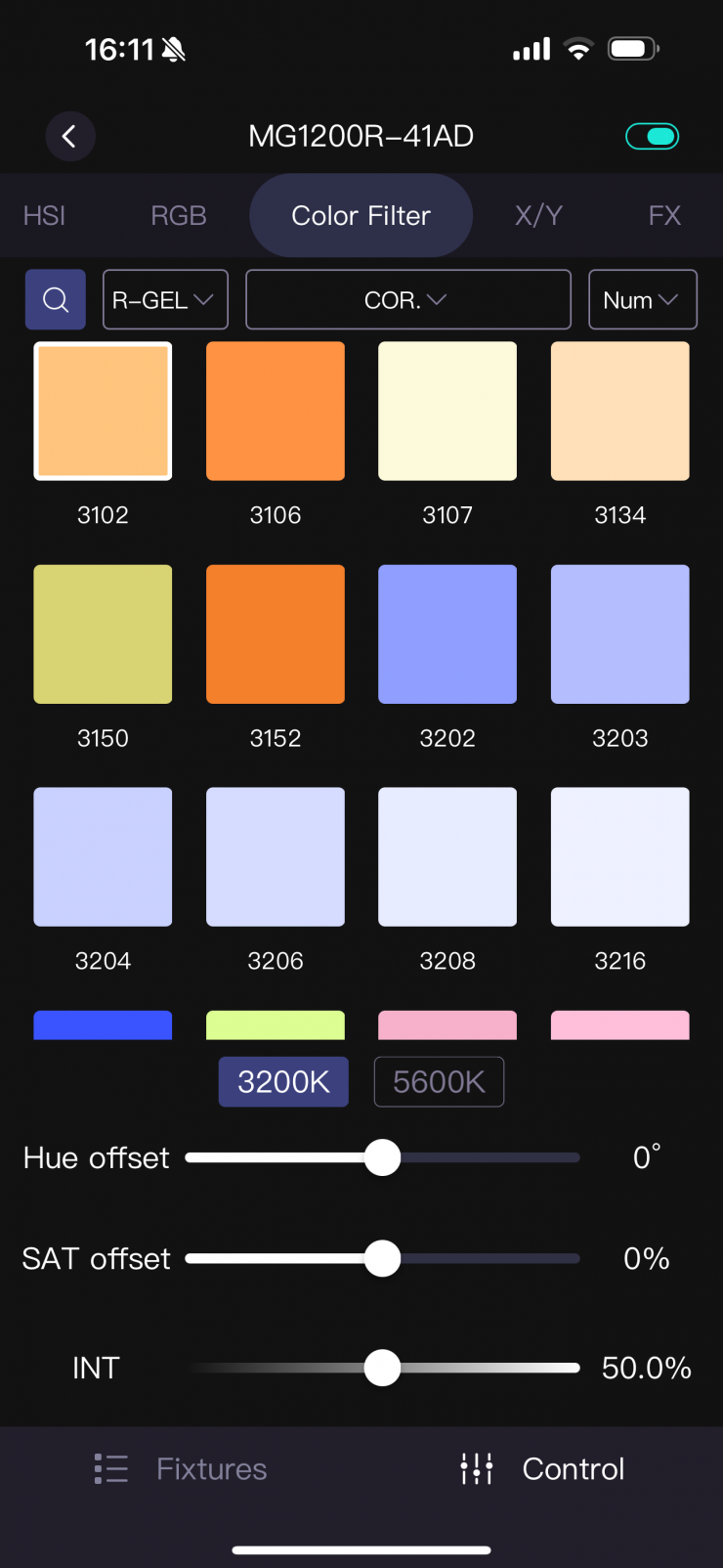Select color filter 3107

447,412
